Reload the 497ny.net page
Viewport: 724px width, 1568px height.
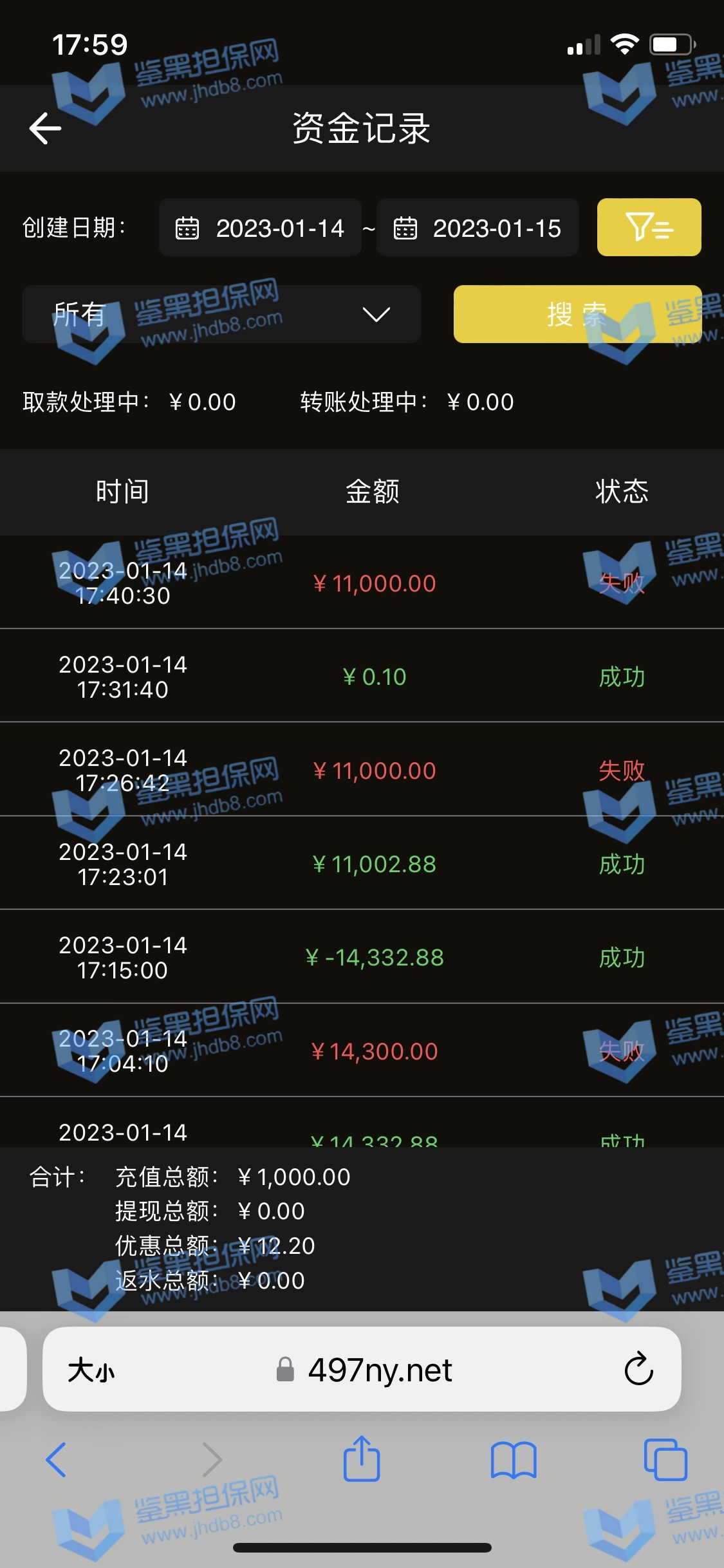coord(638,1369)
